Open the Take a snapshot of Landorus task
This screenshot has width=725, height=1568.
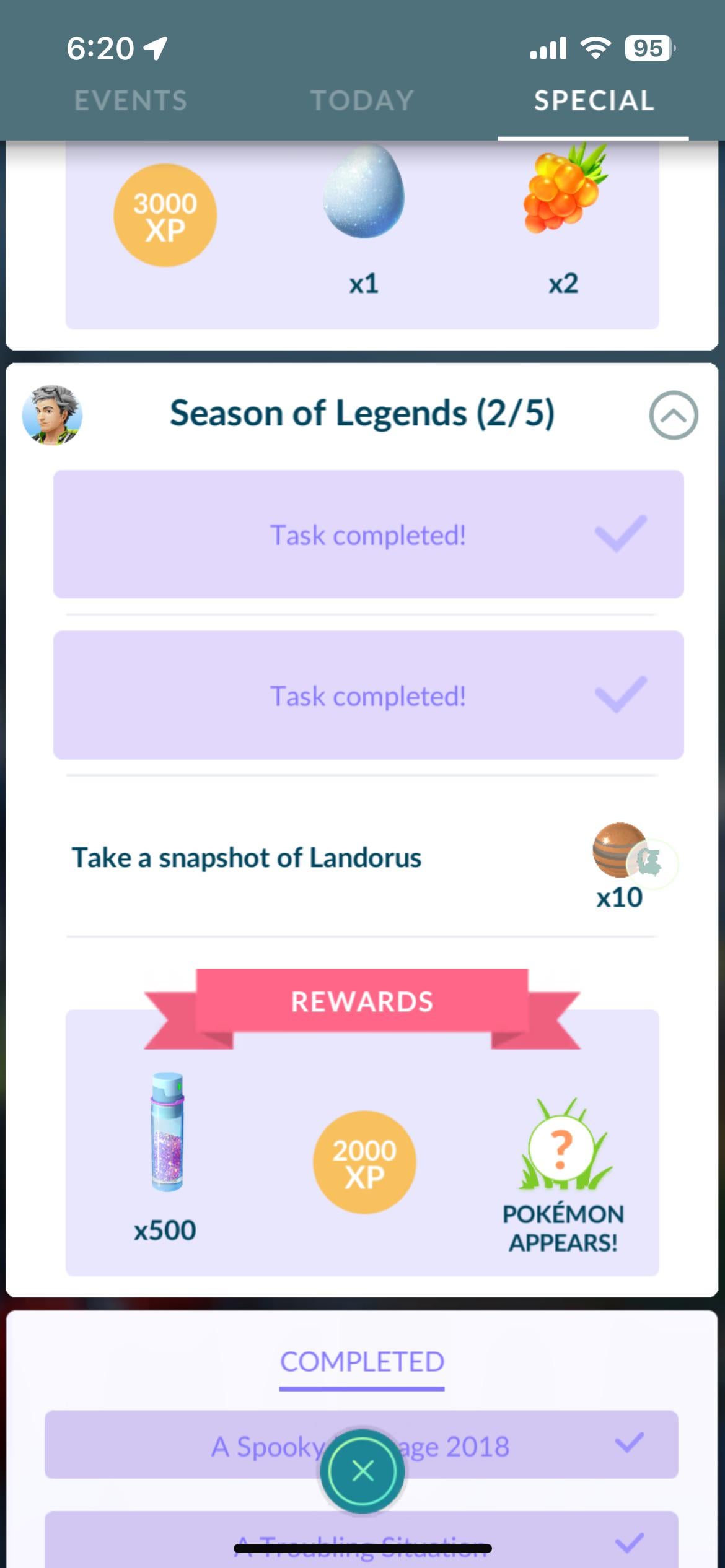click(247, 858)
